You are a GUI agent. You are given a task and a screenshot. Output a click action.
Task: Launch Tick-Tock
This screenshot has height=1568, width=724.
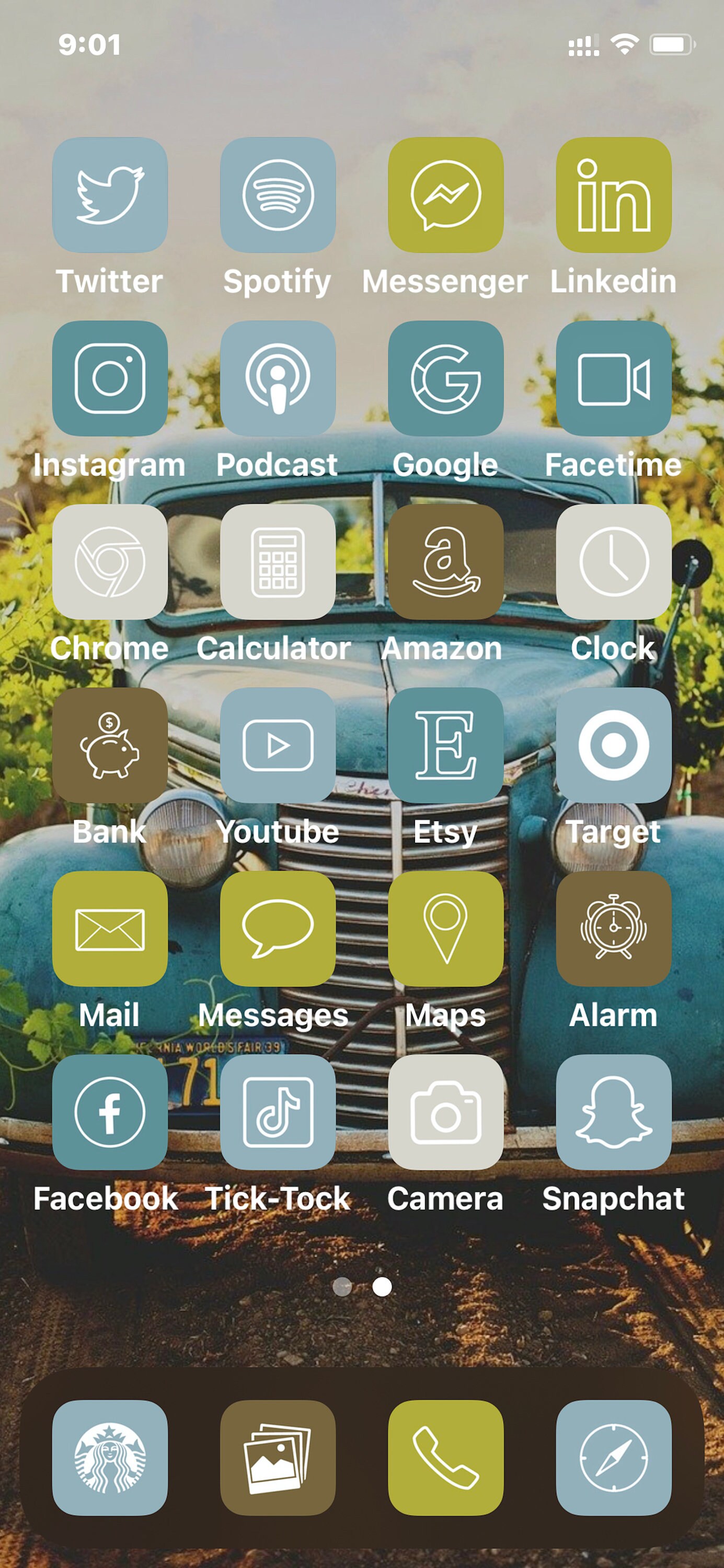click(x=278, y=1113)
